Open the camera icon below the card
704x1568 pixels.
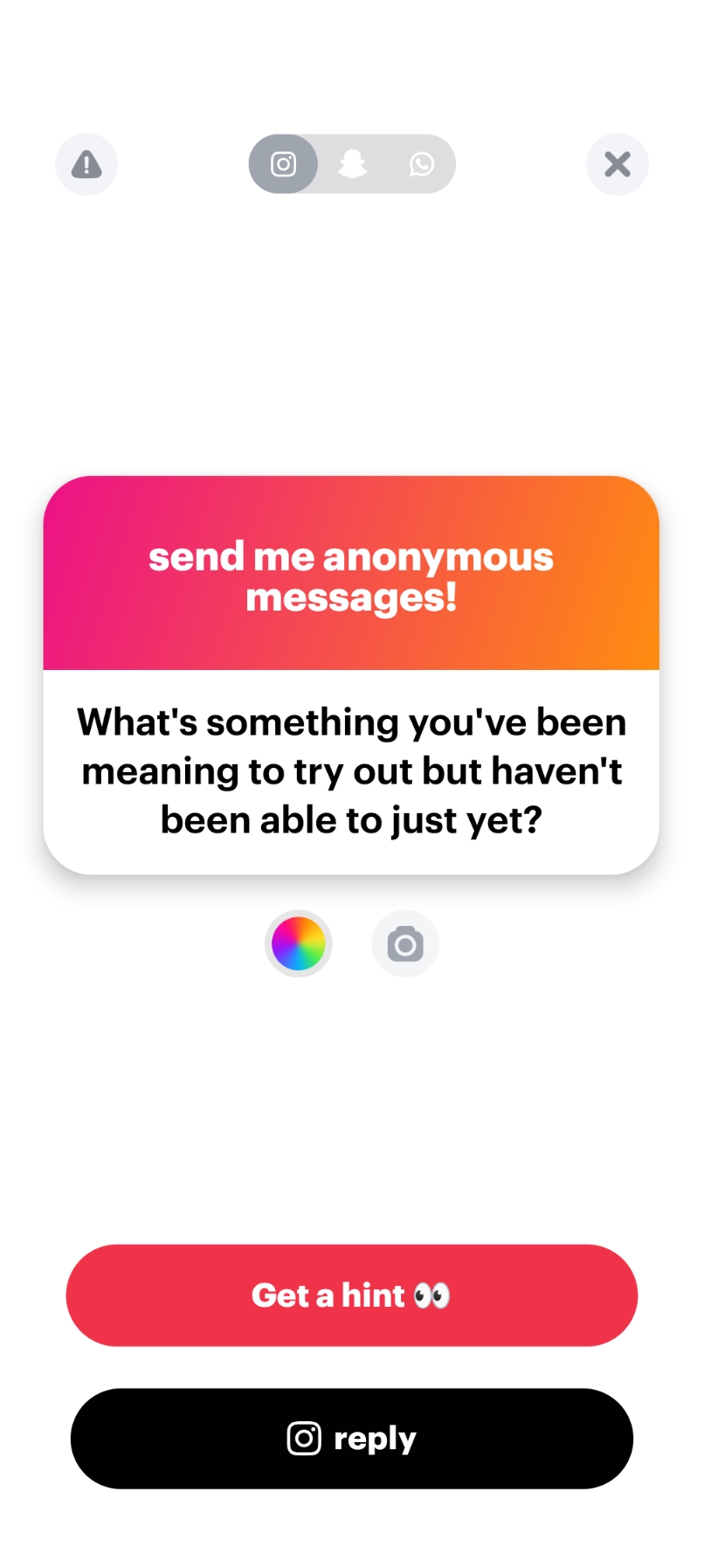(405, 944)
